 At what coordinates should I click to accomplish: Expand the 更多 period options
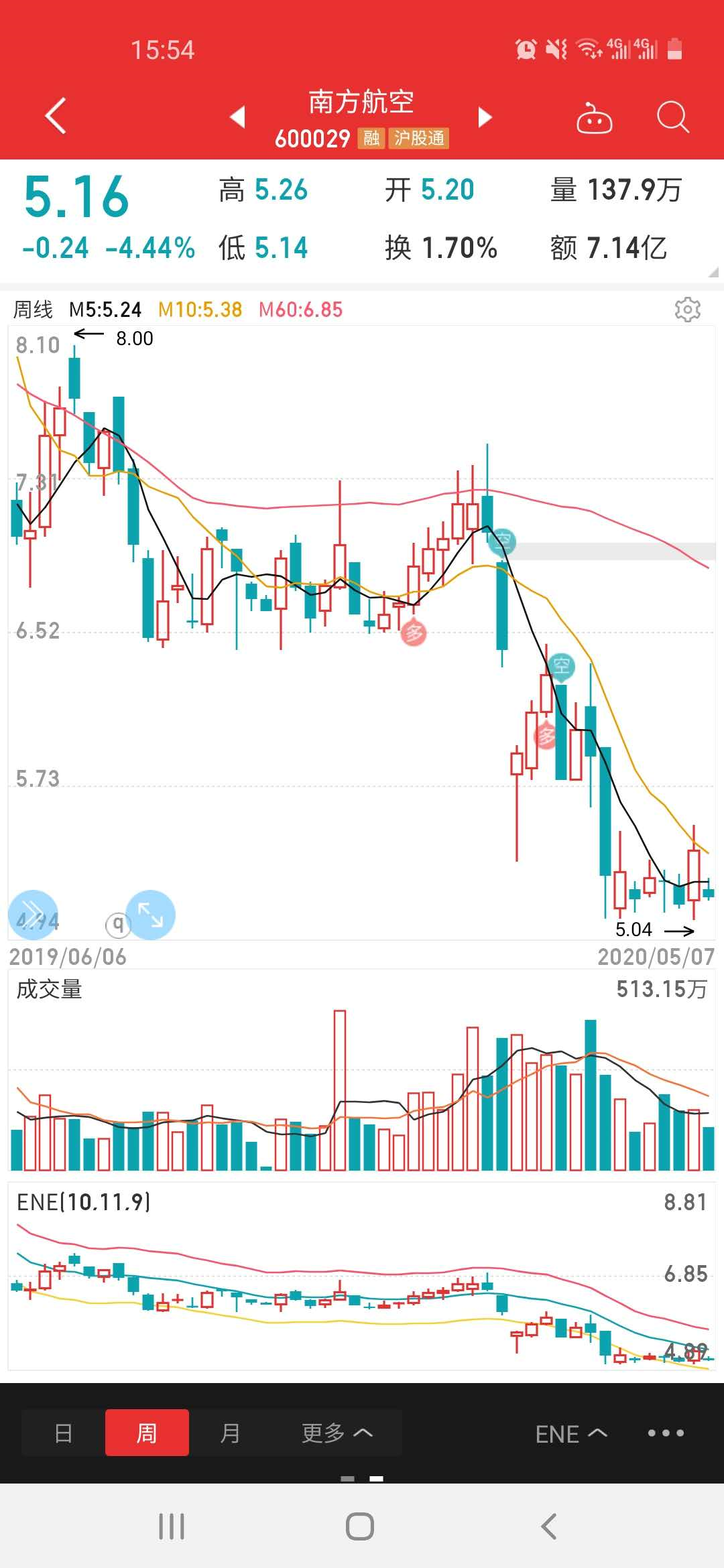click(337, 1433)
